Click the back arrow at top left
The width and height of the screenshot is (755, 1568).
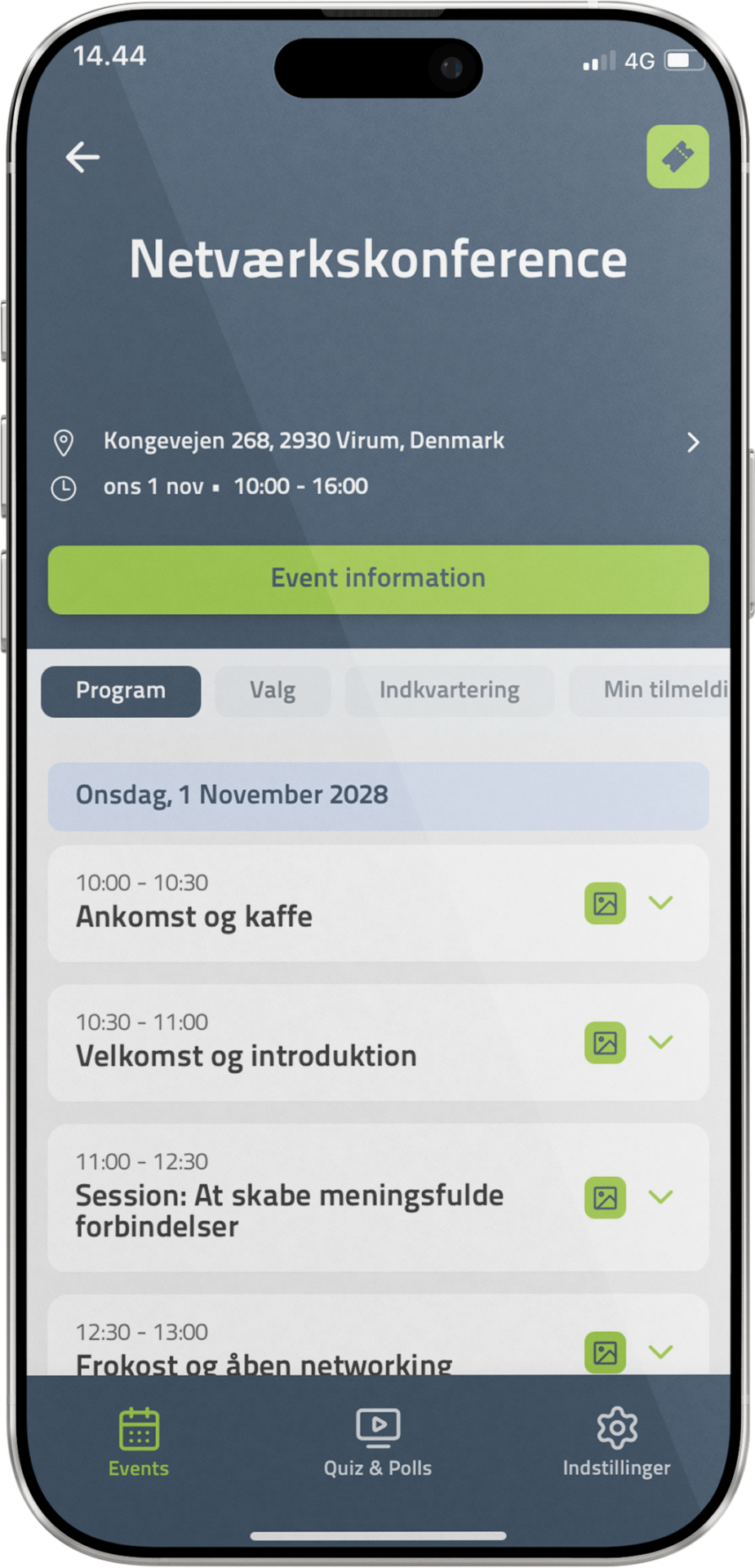pyautogui.click(x=83, y=157)
